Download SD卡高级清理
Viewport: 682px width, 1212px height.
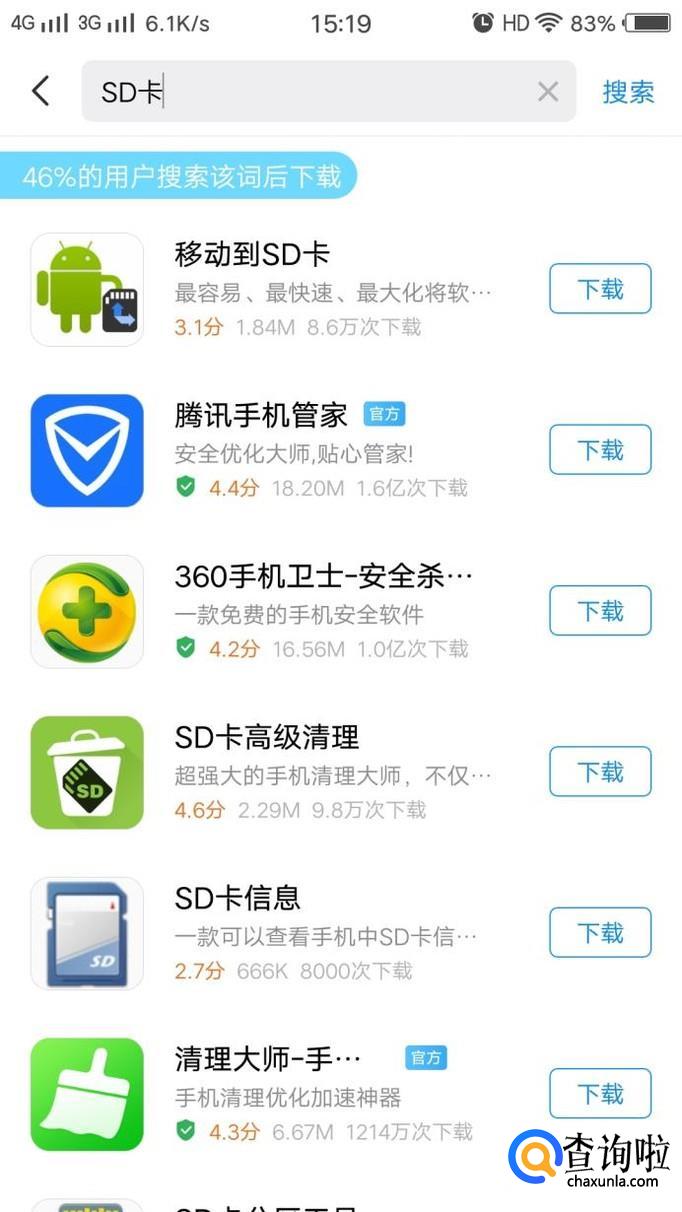coord(600,772)
